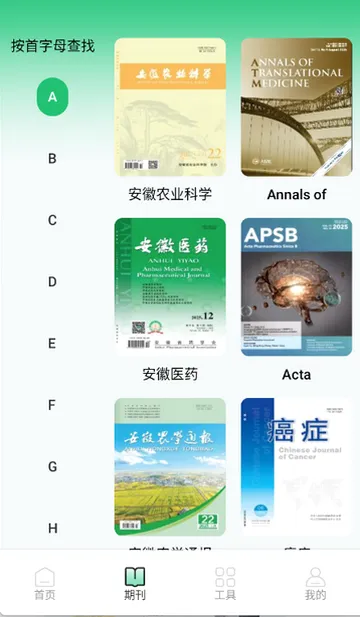Image resolution: width=360 pixels, height=617 pixels.
Task: Go to the 我的 profile tab
Action: point(315,583)
